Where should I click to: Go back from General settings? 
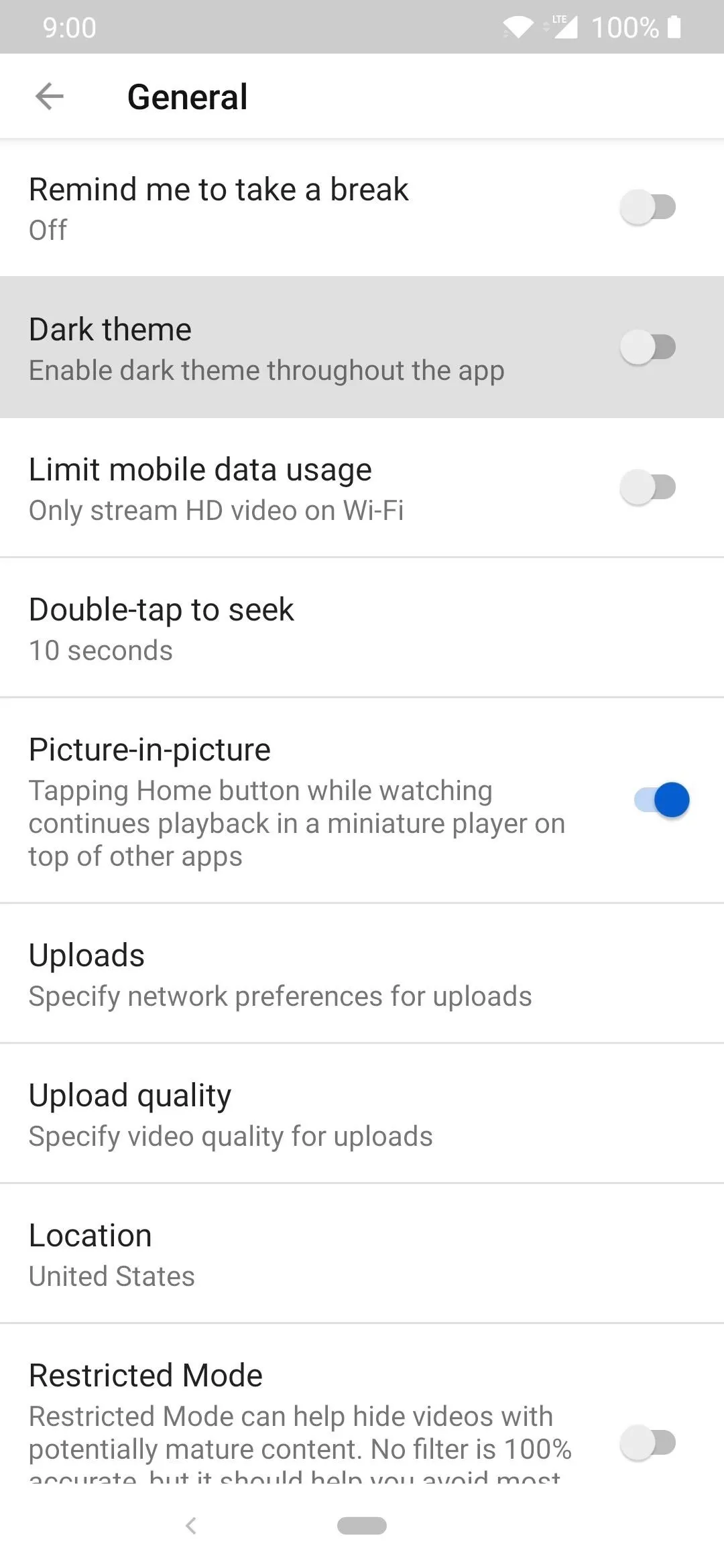tap(50, 96)
